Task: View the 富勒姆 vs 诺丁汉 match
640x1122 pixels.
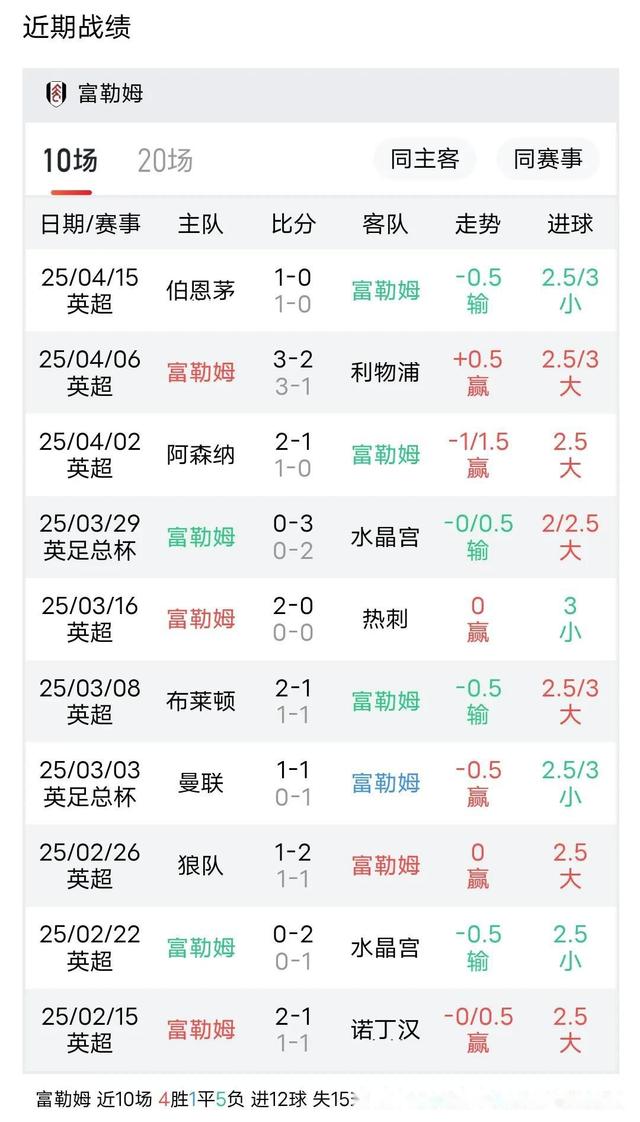Action: point(320,1029)
